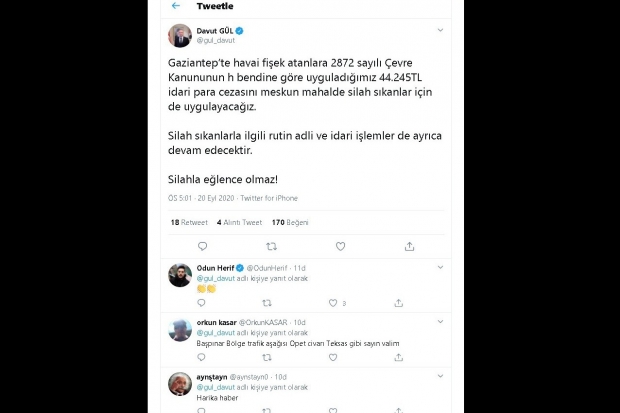Like Davut GÜL's tweet
Screen dimensions: 620x413
[339, 246]
